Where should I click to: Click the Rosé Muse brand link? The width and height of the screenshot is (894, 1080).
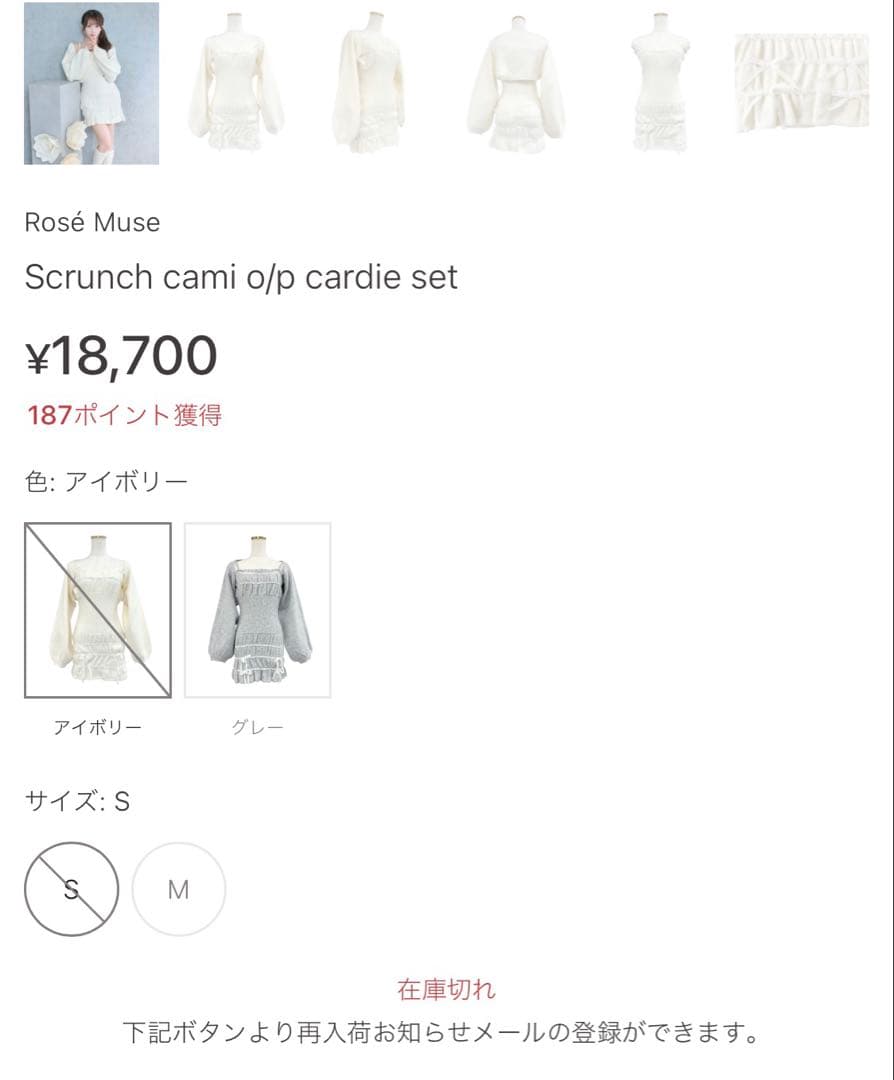92,222
